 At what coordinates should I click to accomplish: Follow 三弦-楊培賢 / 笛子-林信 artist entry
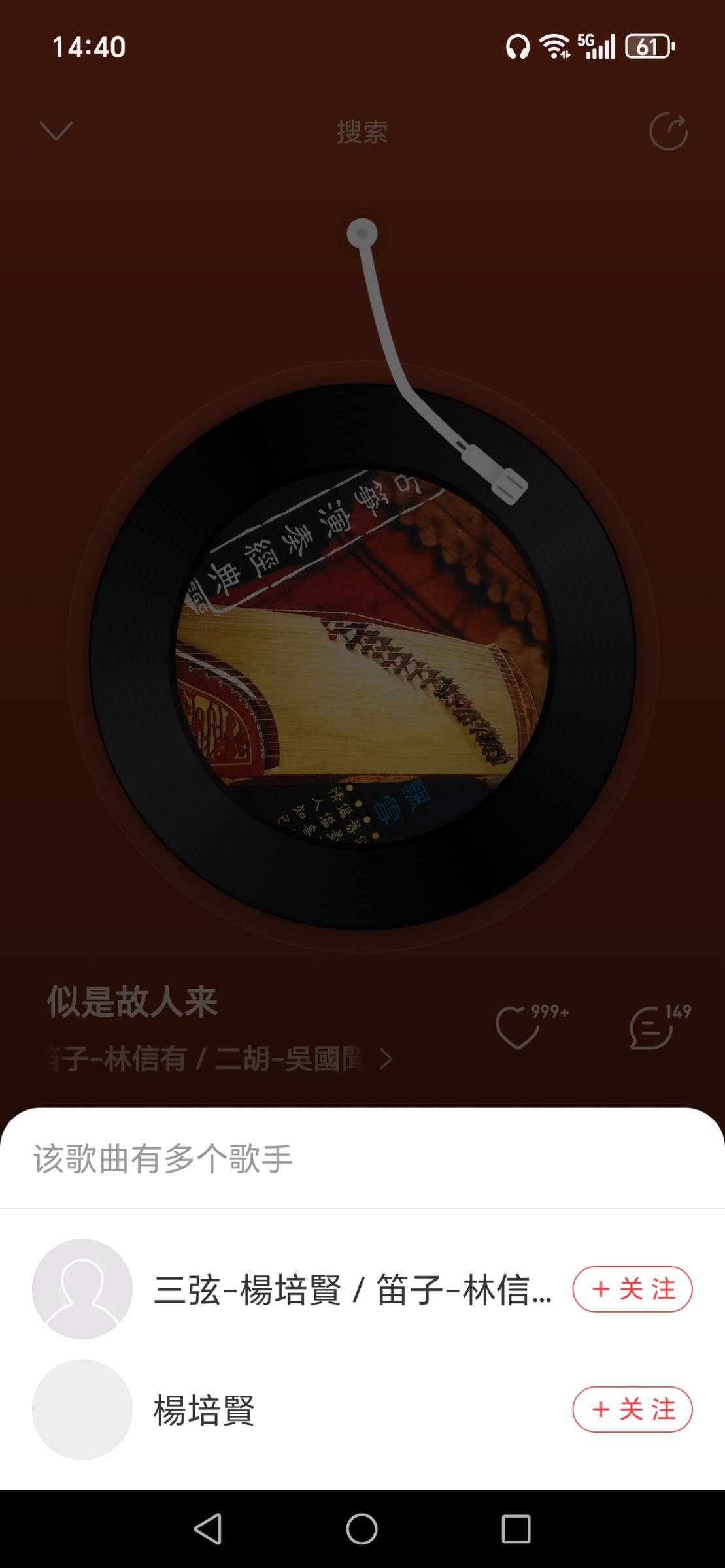[x=632, y=1289]
